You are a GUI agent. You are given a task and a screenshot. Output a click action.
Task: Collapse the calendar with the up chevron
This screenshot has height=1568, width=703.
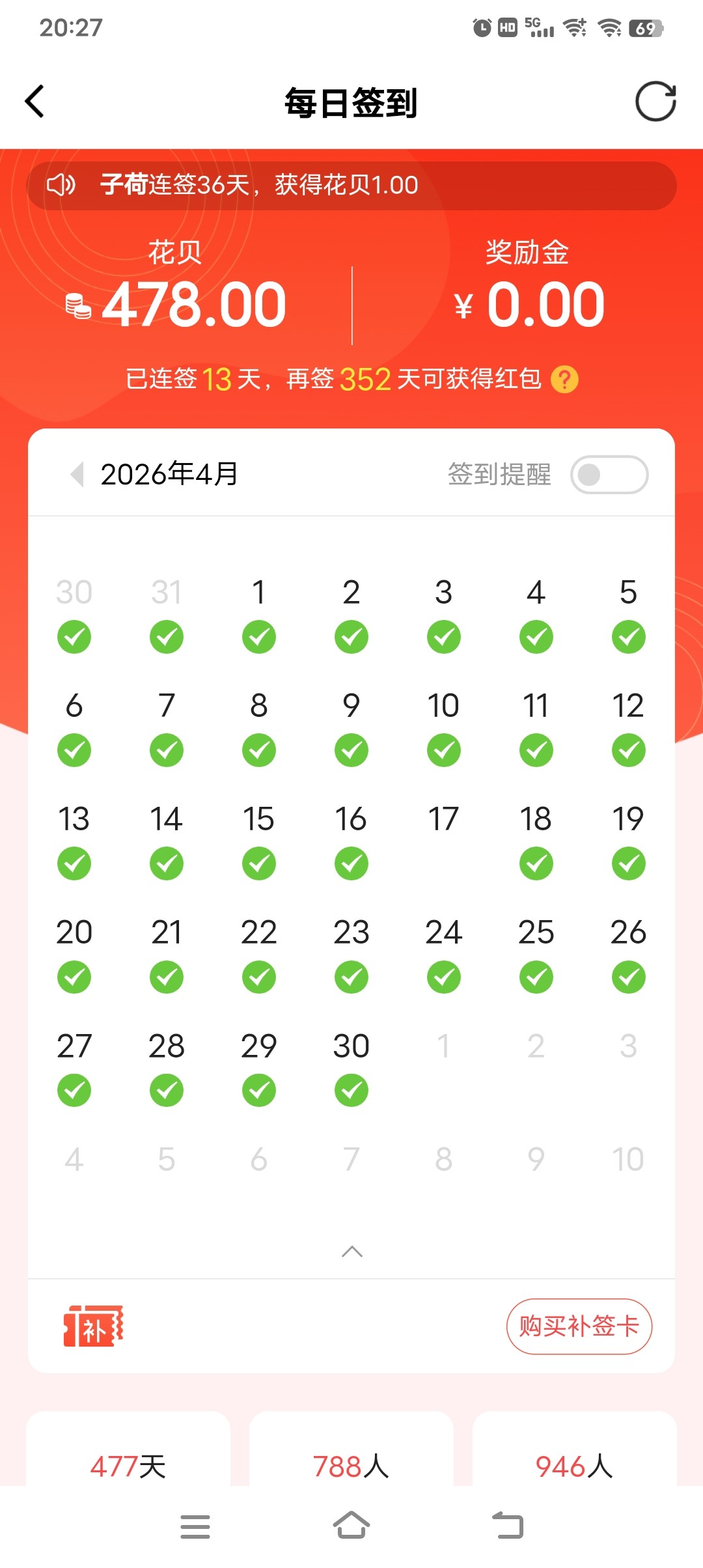tap(351, 1251)
